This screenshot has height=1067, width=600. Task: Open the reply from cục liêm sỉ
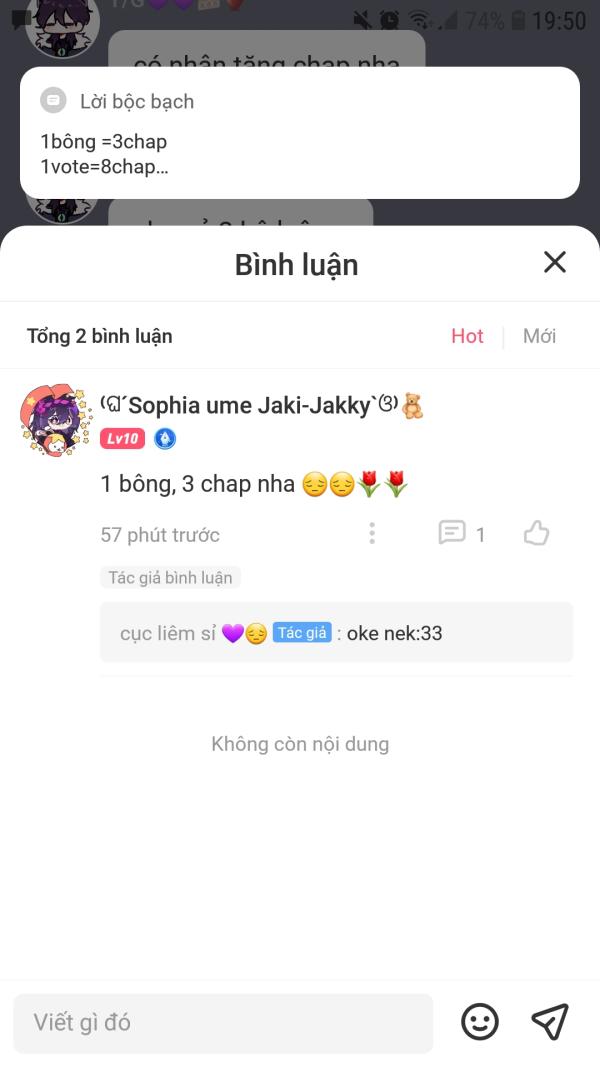pyautogui.click(x=336, y=633)
